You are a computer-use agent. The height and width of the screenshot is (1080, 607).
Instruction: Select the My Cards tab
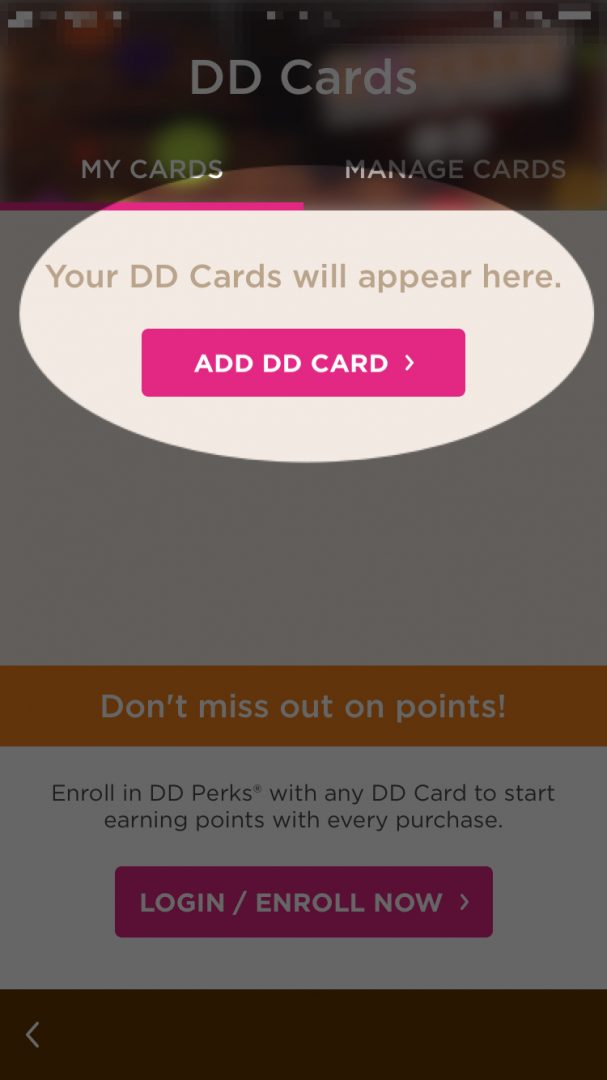pyautogui.click(x=152, y=170)
